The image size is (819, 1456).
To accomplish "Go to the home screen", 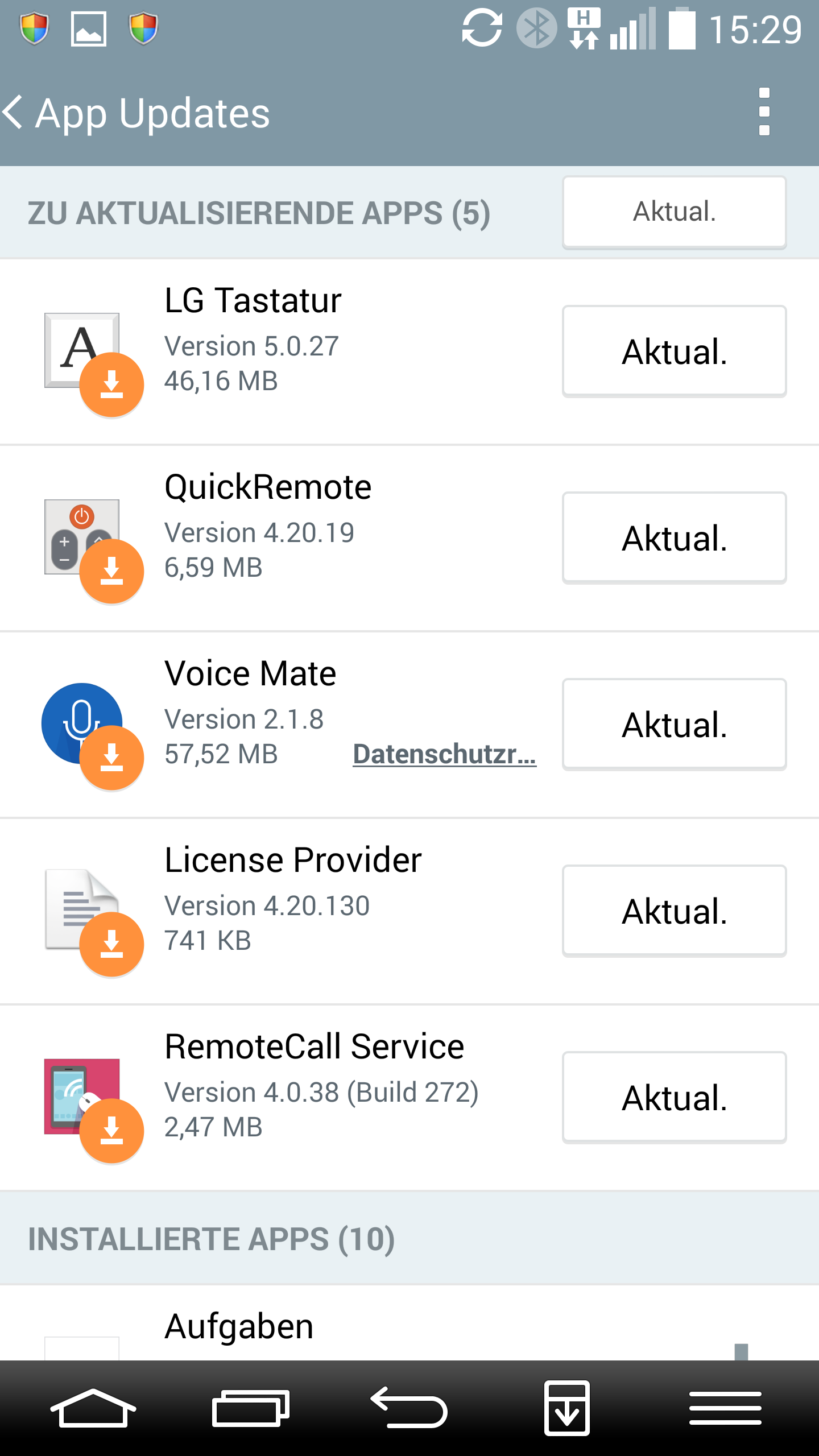I will click(93, 1408).
